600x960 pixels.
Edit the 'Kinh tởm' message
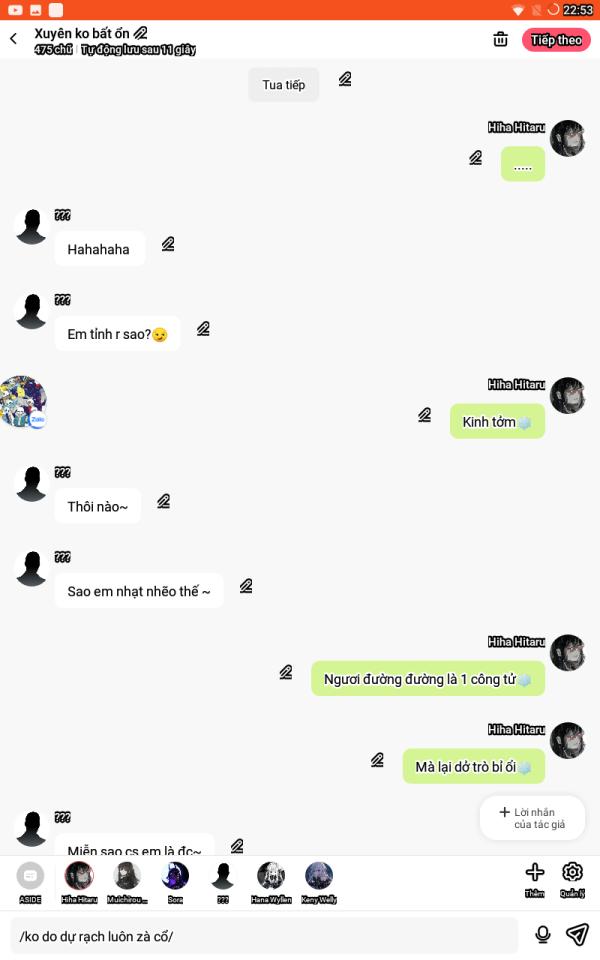point(425,415)
